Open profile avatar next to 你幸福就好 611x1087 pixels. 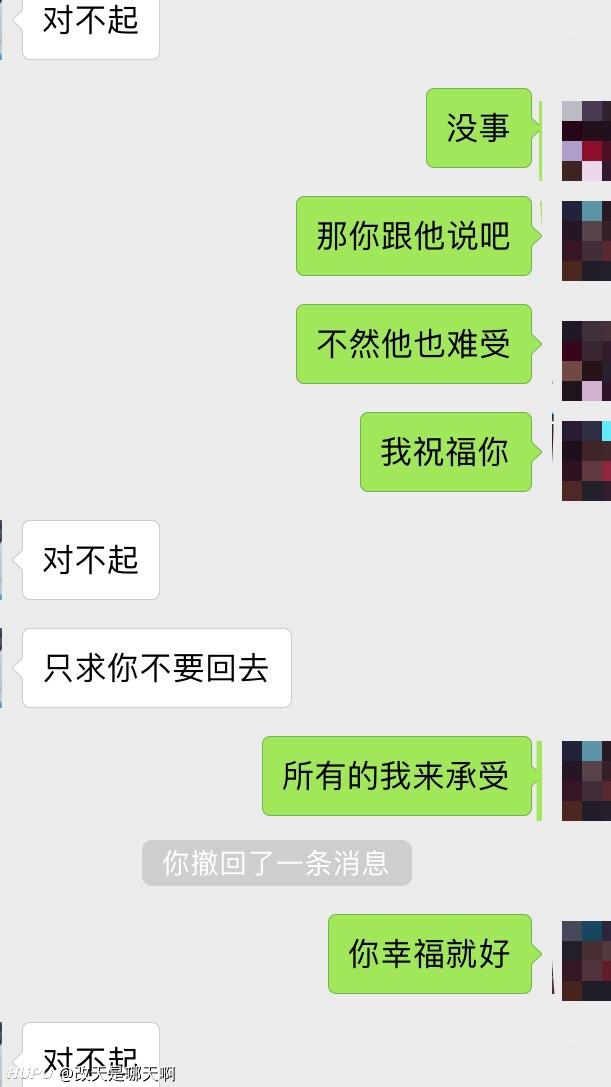click(586, 960)
